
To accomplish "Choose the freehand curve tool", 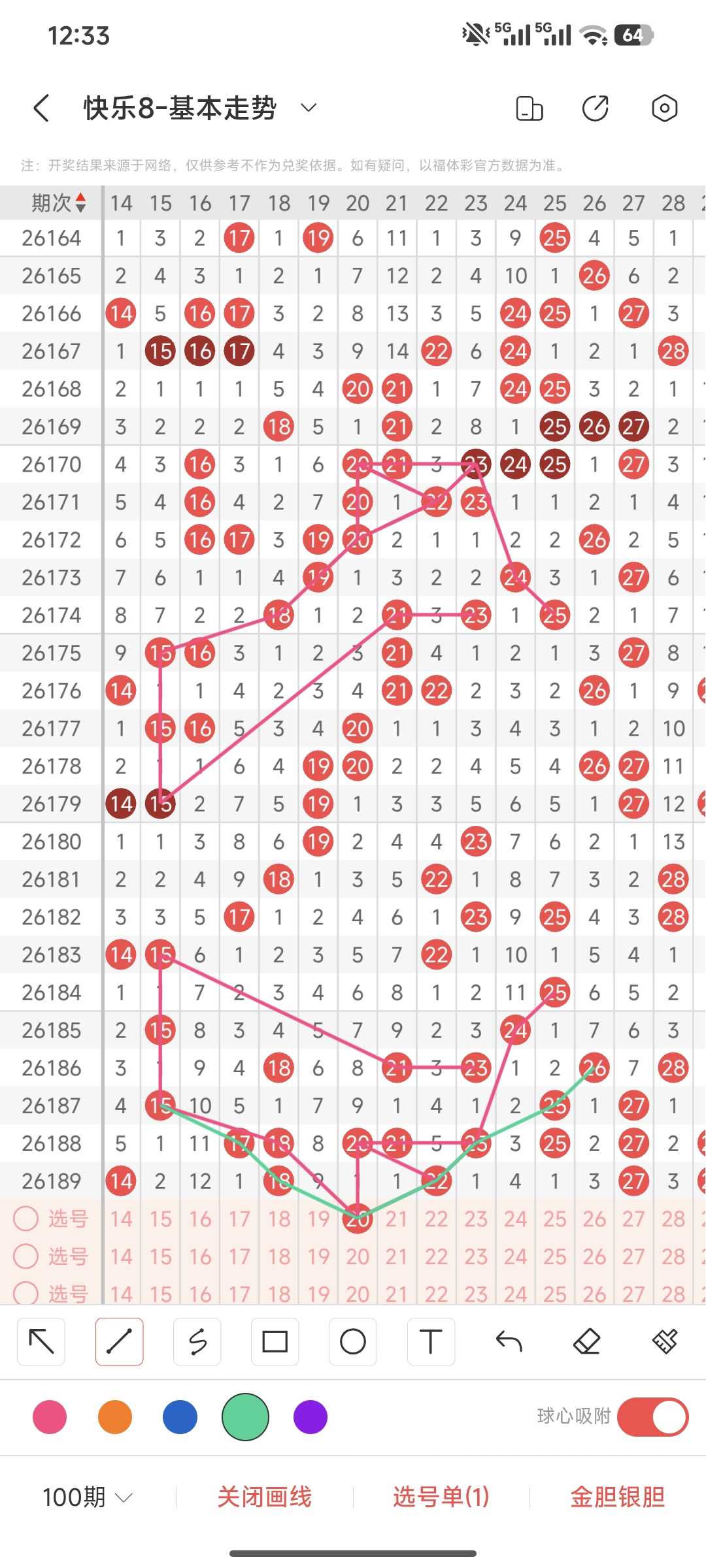I will (x=197, y=1342).
